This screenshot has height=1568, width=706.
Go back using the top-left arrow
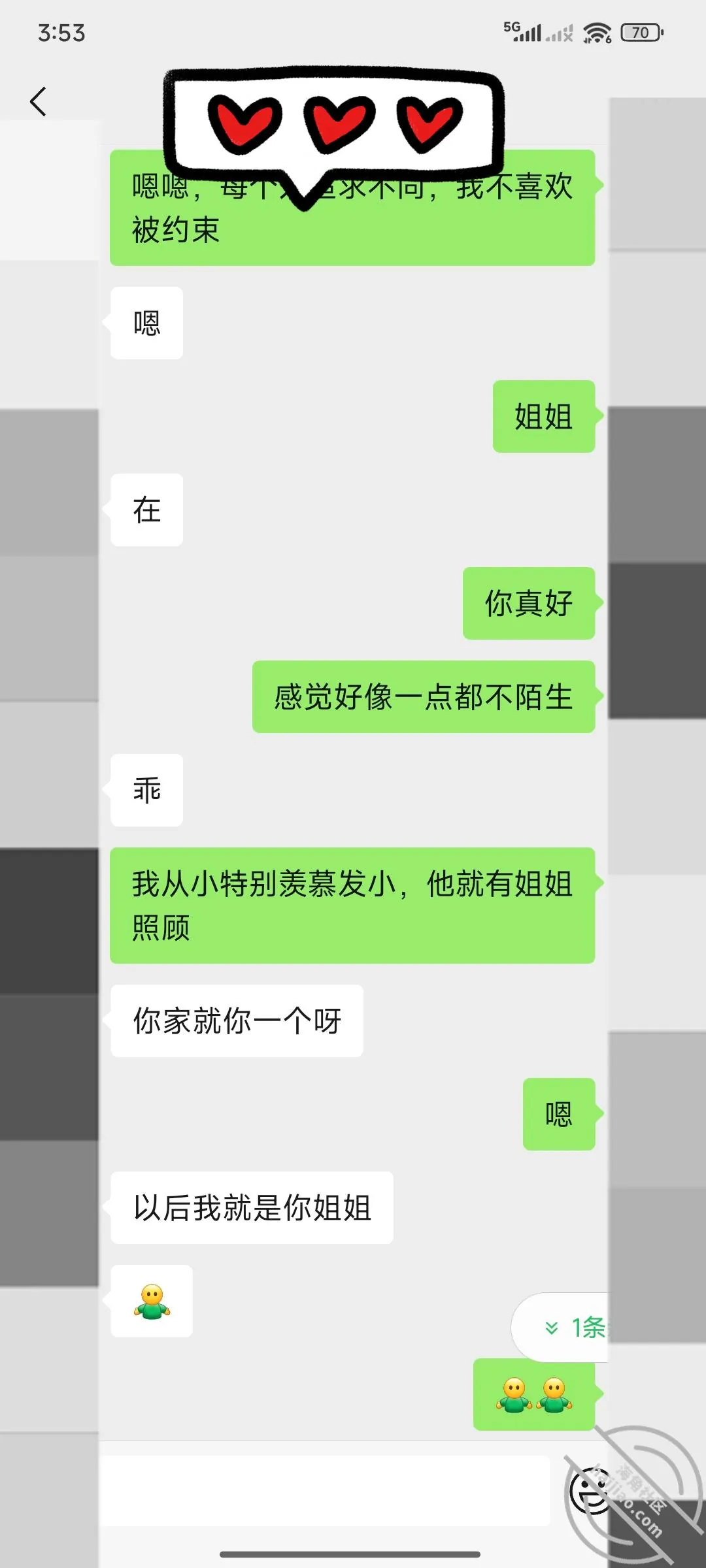[x=38, y=102]
